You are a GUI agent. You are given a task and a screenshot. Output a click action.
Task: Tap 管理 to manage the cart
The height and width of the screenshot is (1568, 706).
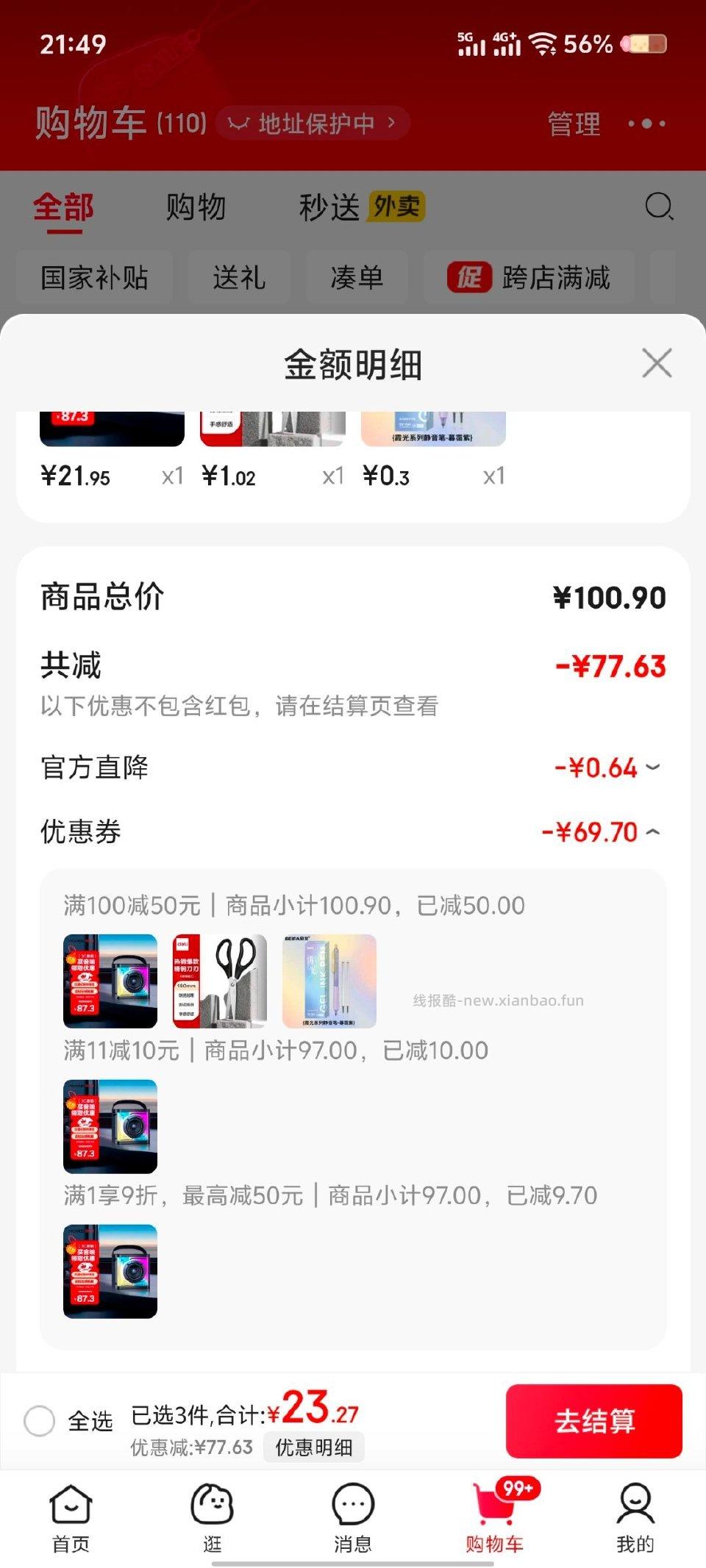pos(574,123)
